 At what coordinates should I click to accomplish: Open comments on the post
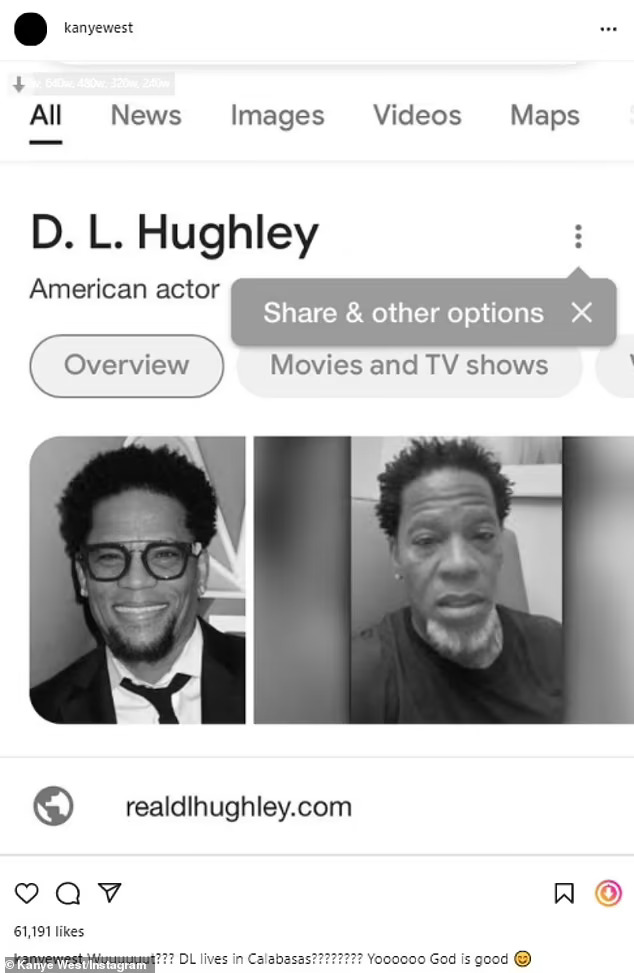click(68, 893)
